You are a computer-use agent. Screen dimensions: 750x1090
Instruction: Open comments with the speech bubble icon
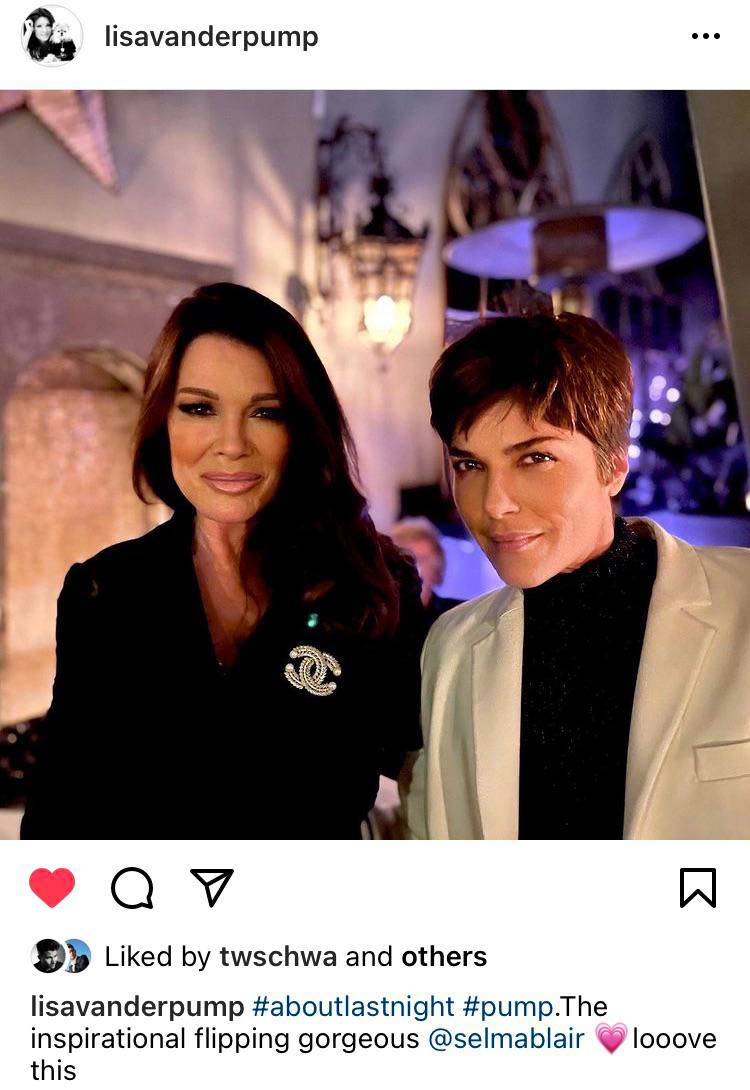pos(132,887)
